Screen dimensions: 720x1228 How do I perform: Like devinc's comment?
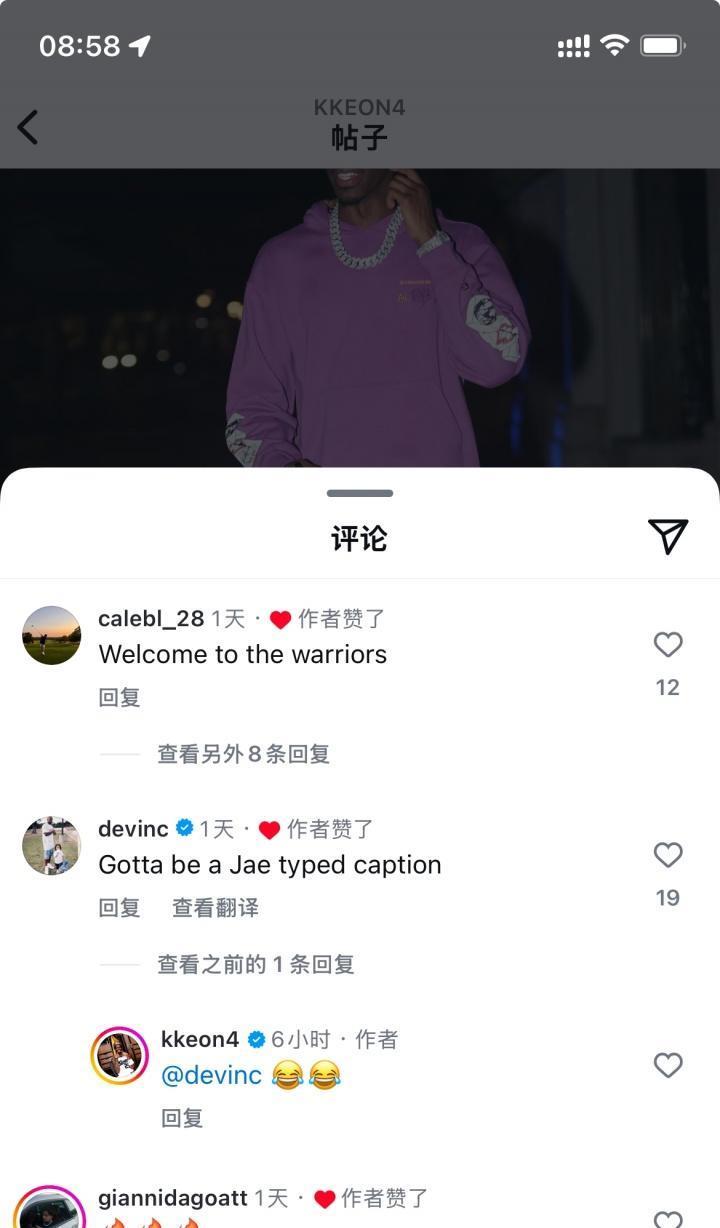[x=667, y=855]
